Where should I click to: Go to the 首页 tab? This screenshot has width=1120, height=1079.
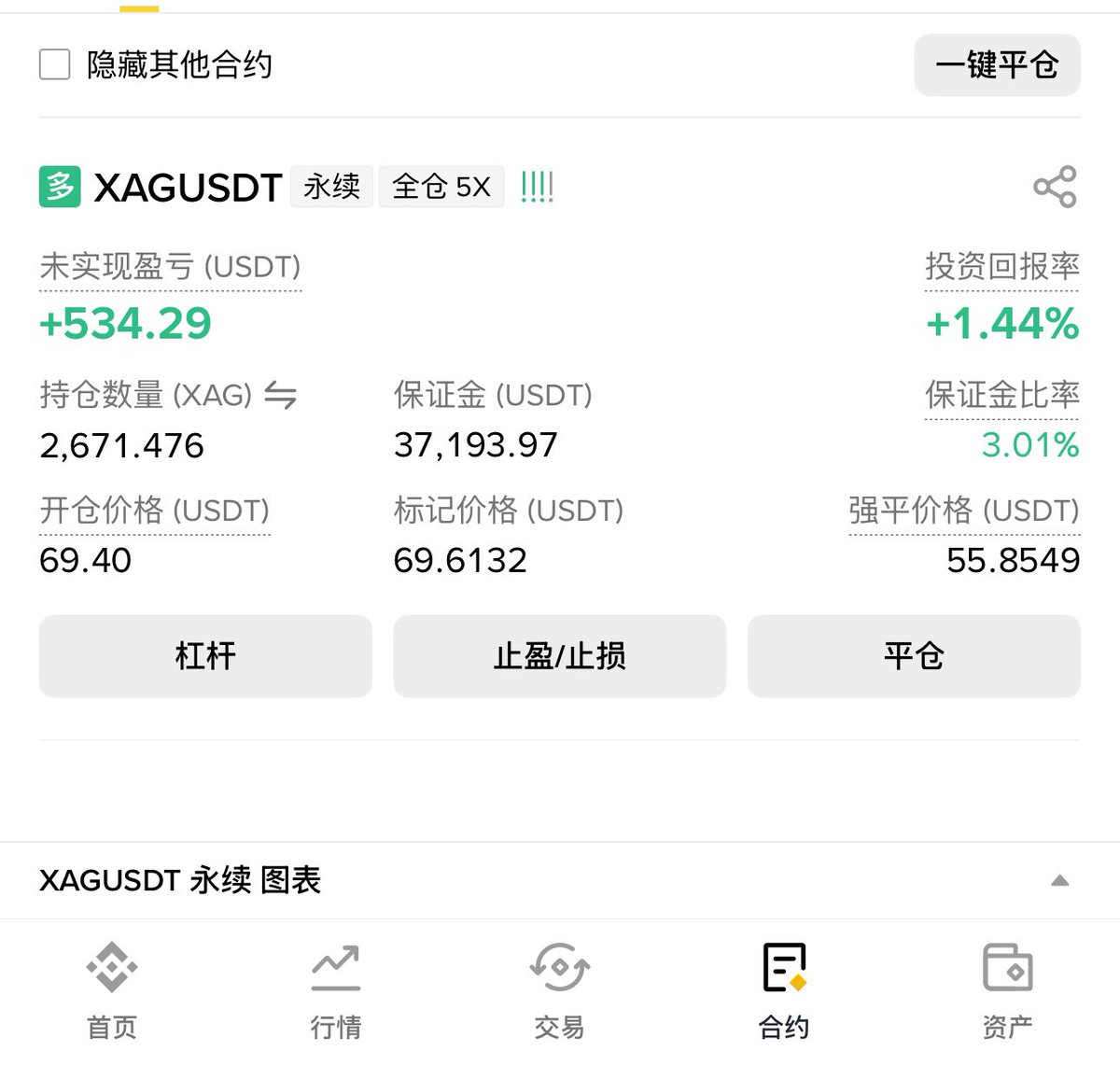tap(112, 991)
